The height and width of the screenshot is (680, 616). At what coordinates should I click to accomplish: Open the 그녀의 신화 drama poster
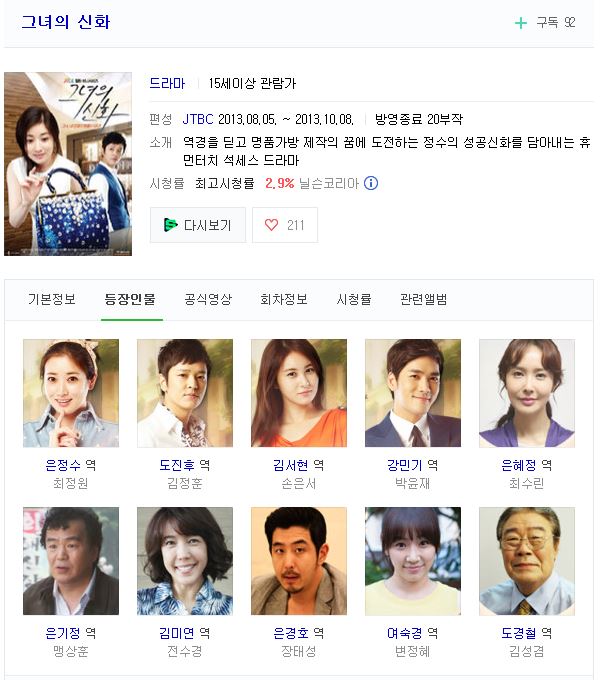click(68, 163)
